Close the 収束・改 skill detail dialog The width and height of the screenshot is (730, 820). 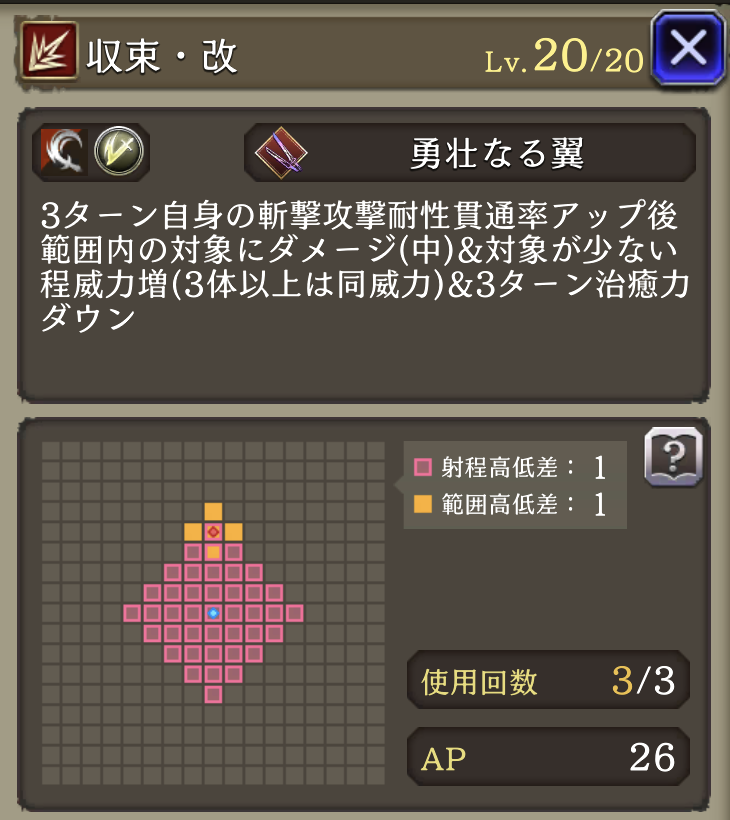point(688,47)
